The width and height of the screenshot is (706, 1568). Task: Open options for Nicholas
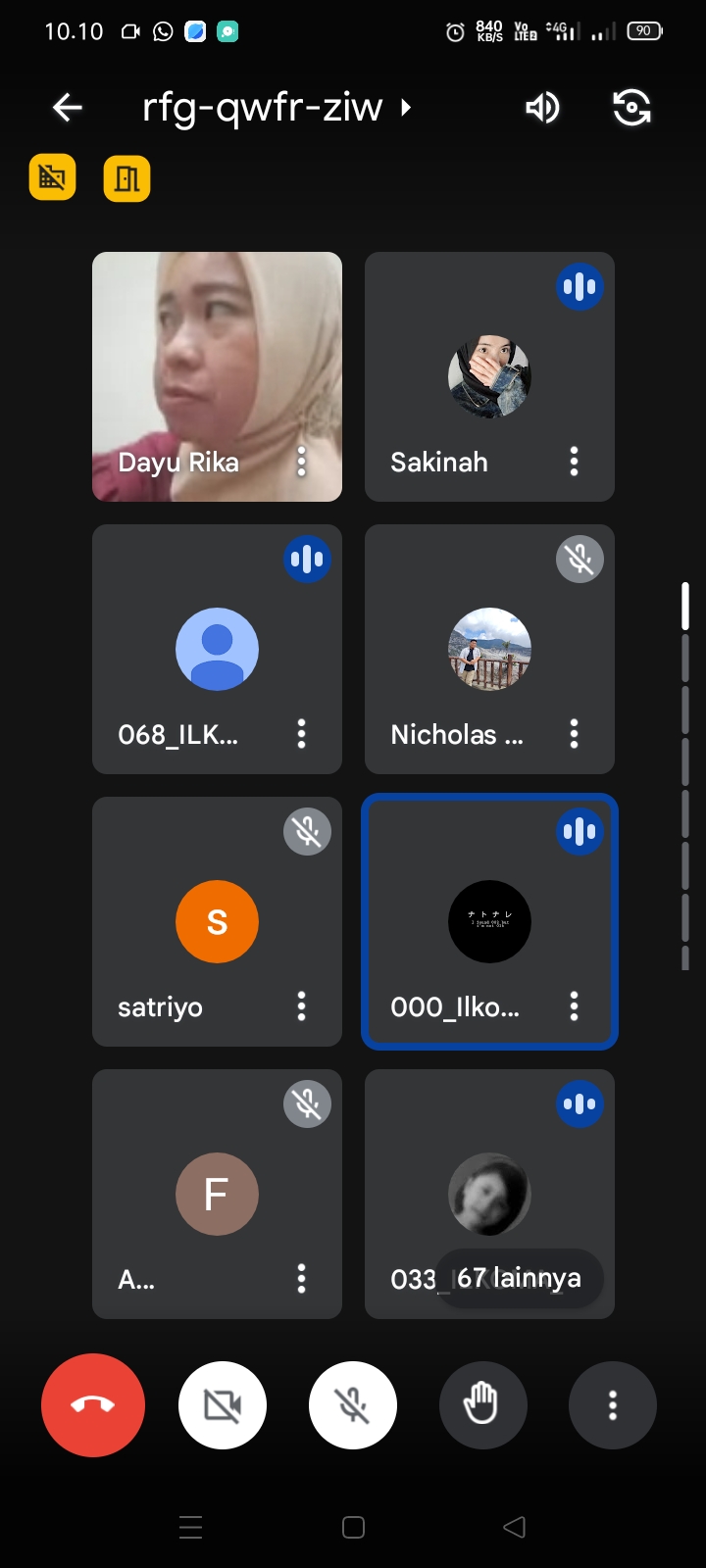574,734
